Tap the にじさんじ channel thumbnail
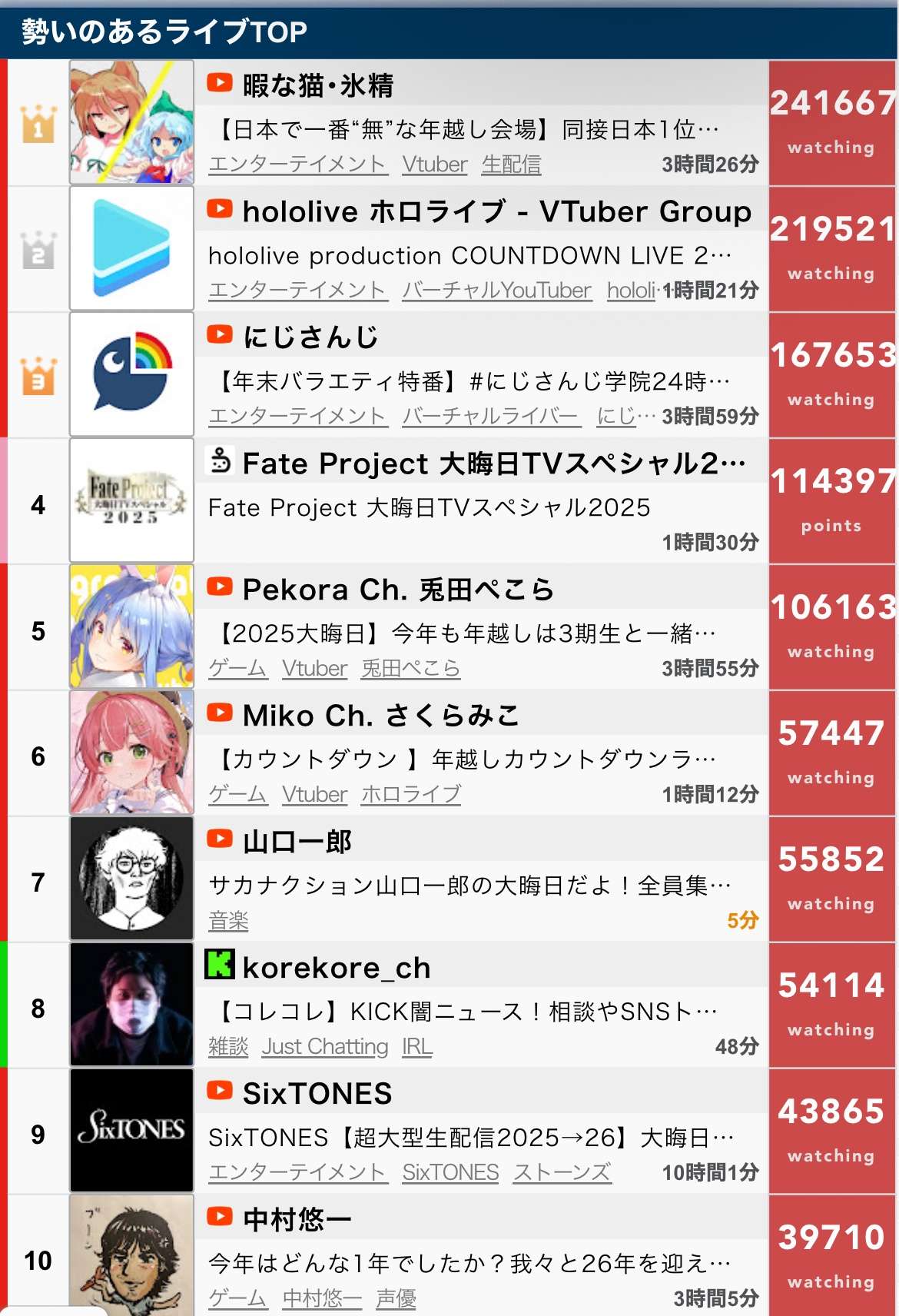The width and height of the screenshot is (899, 1316). point(131,374)
